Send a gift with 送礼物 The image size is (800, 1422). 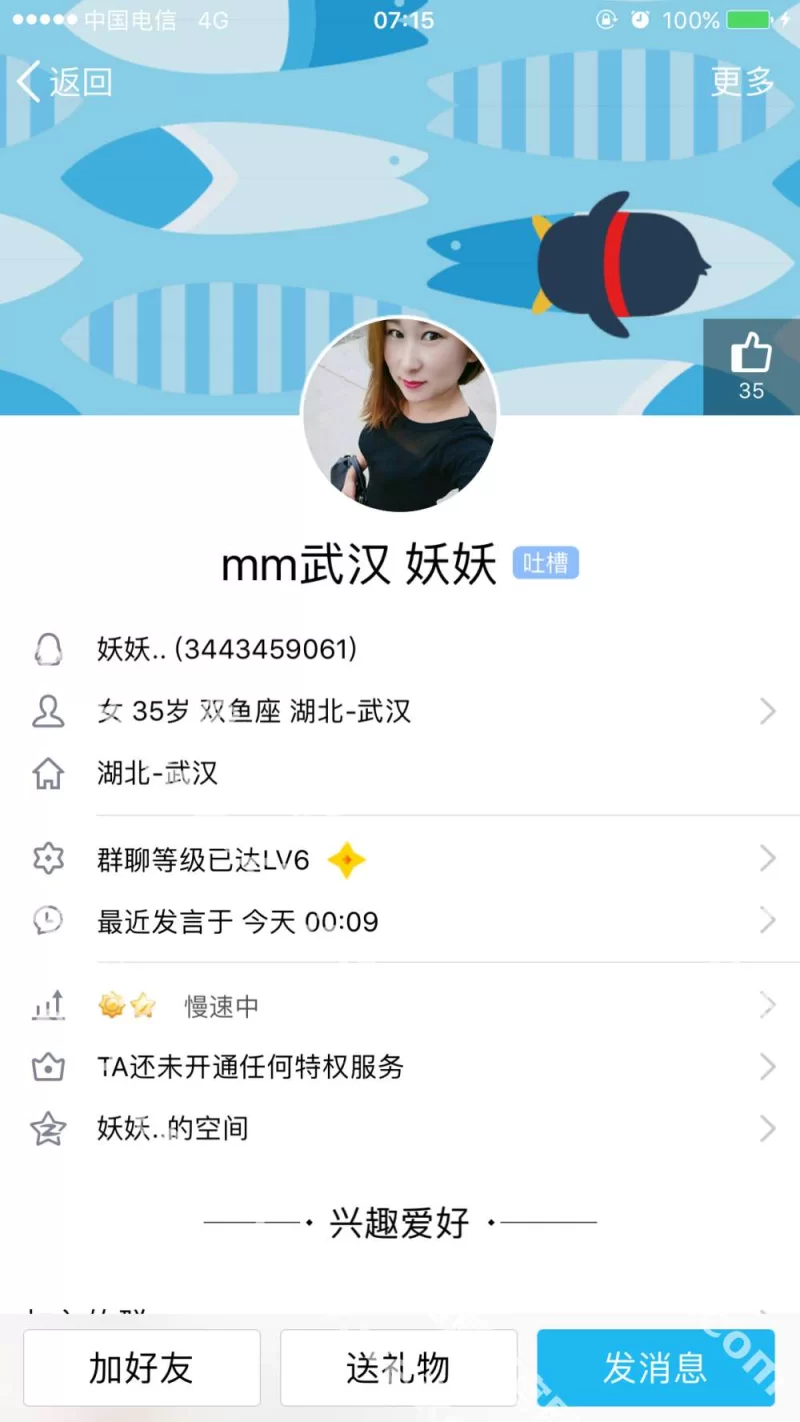coord(398,1368)
